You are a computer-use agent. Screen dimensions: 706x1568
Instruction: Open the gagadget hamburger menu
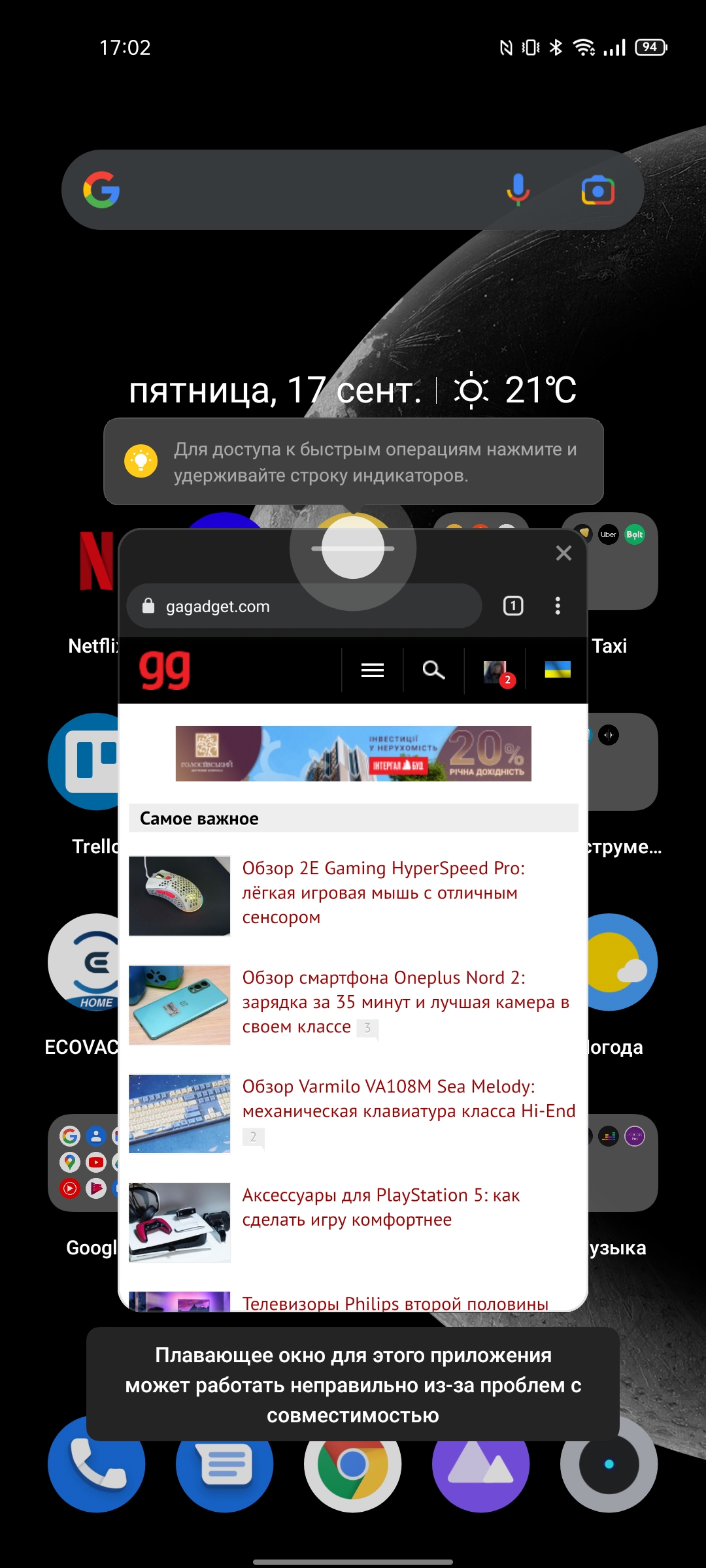[x=373, y=670]
